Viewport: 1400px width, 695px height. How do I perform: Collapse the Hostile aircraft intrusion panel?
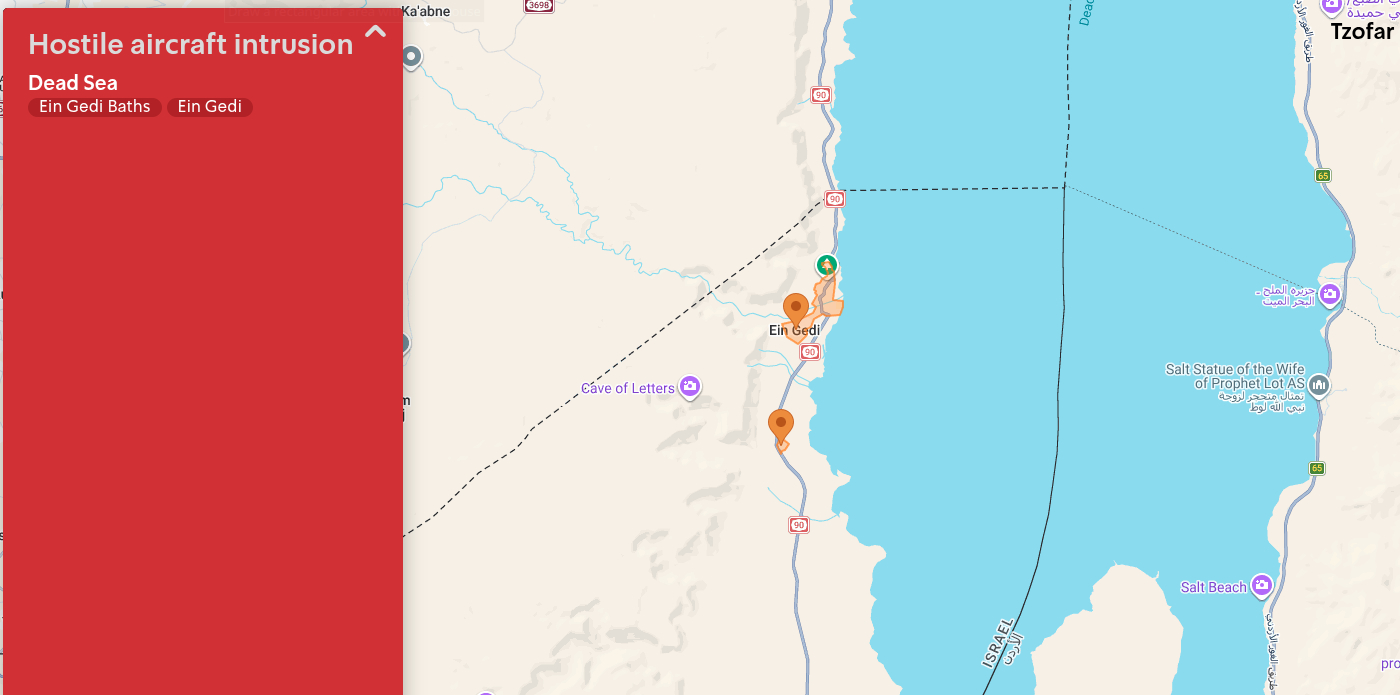click(x=375, y=33)
